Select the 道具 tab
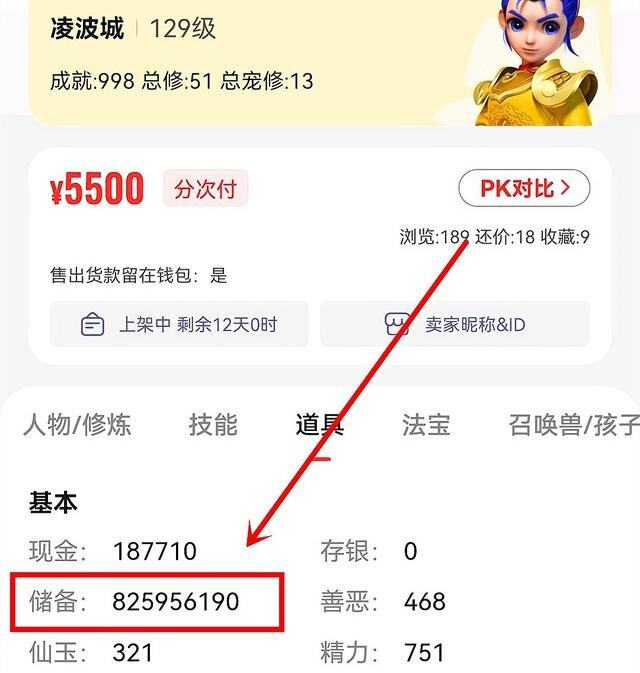 click(x=320, y=424)
